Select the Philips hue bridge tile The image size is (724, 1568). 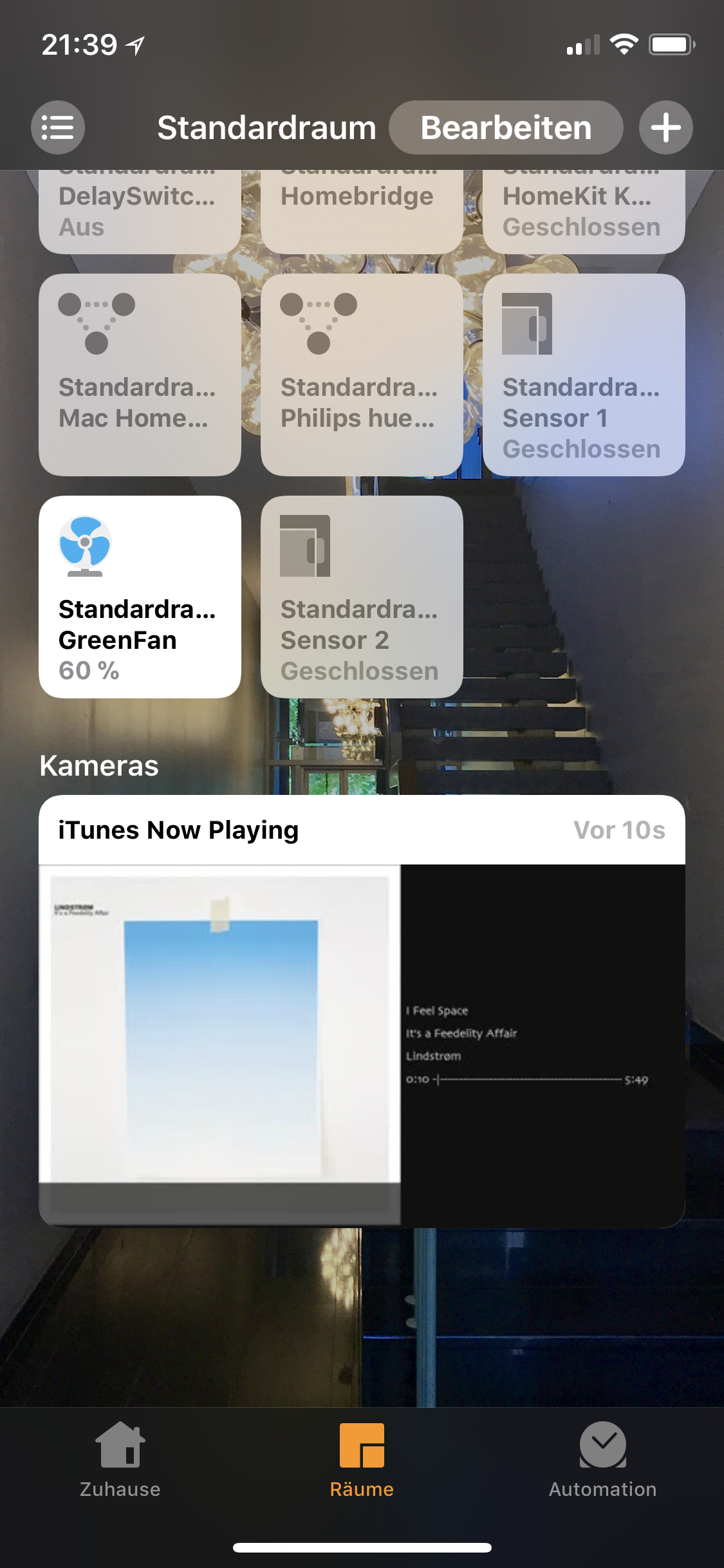point(362,375)
